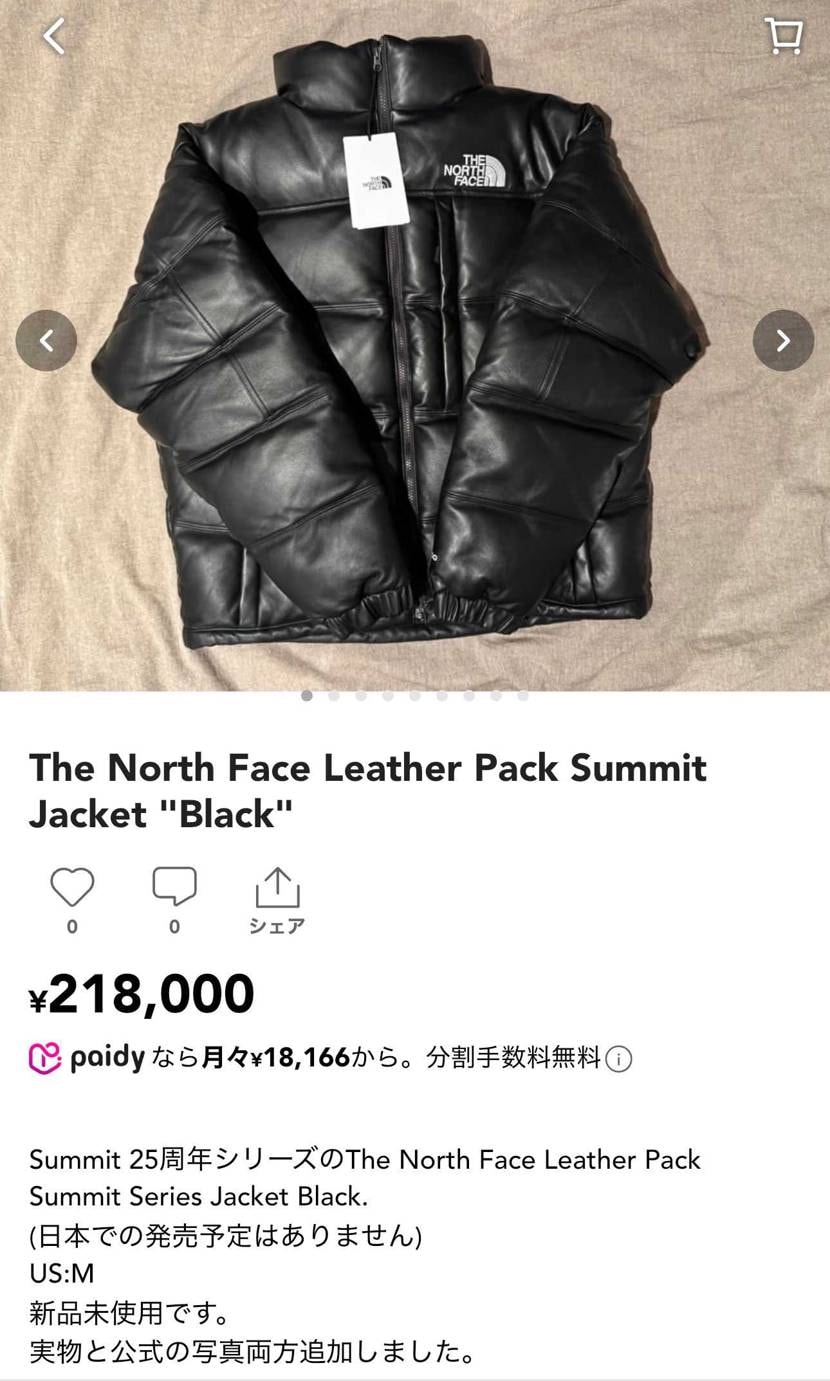Image resolution: width=830 pixels, height=1381 pixels.
Task: Tap the price ¥218,000
Action: pos(141,993)
